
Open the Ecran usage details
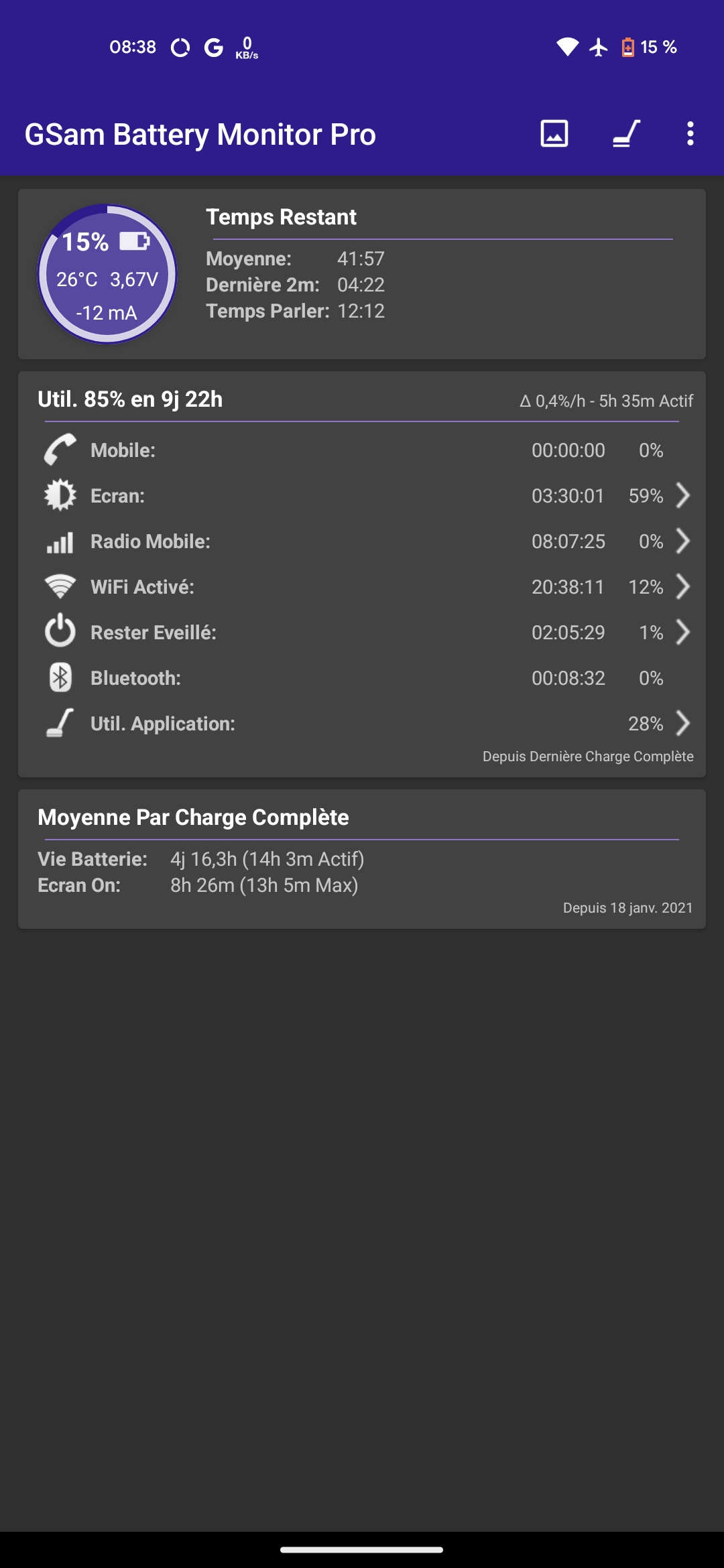click(362, 496)
